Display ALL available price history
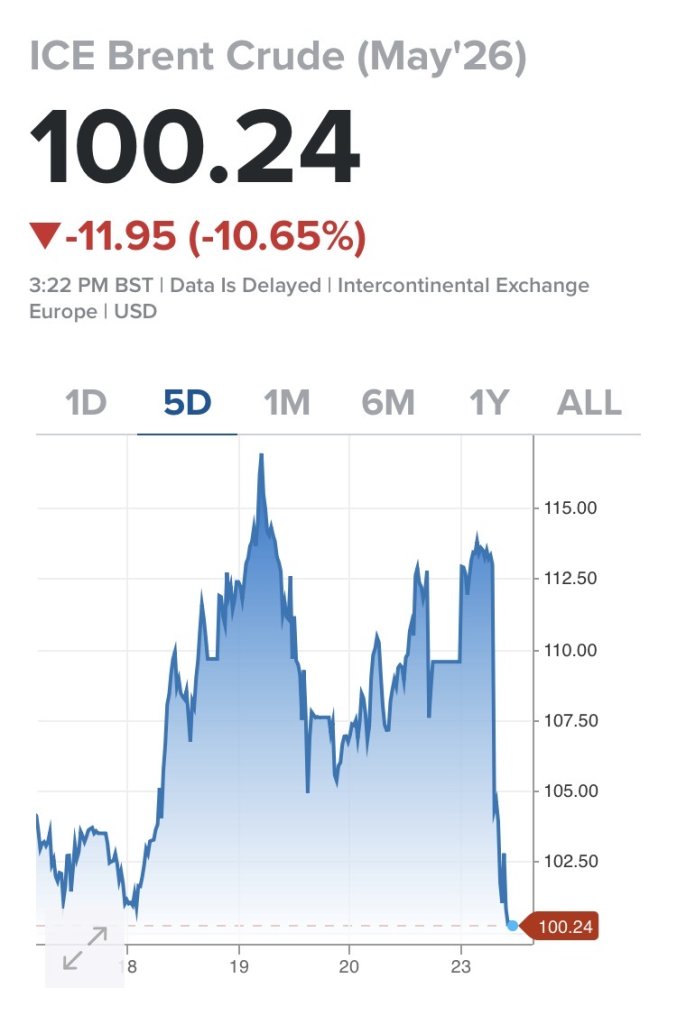The height and width of the screenshot is (1024, 677). 589,404
